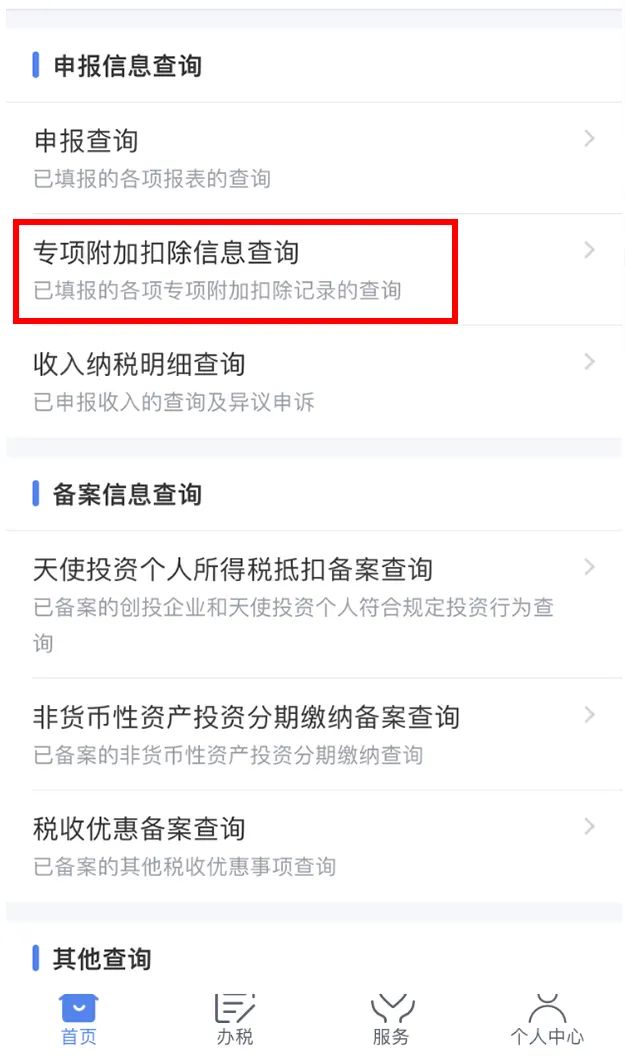Open 申报查询 row
Image resolution: width=625 pixels, height=1059 pixels.
coord(314,159)
